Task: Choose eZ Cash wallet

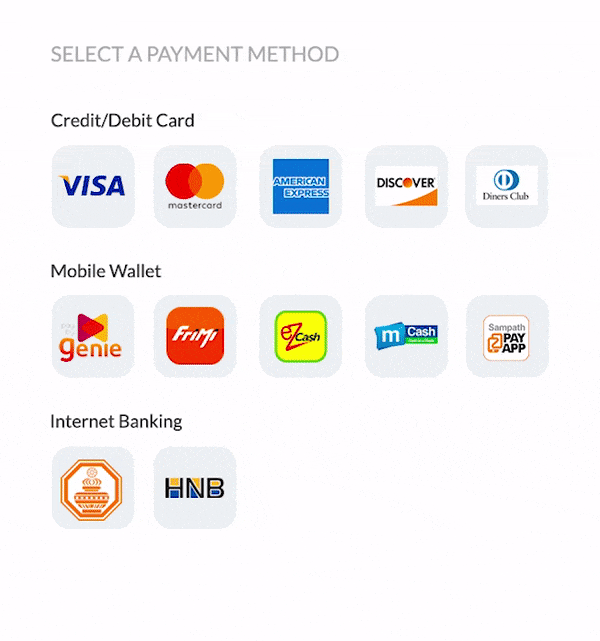Action: tap(300, 336)
